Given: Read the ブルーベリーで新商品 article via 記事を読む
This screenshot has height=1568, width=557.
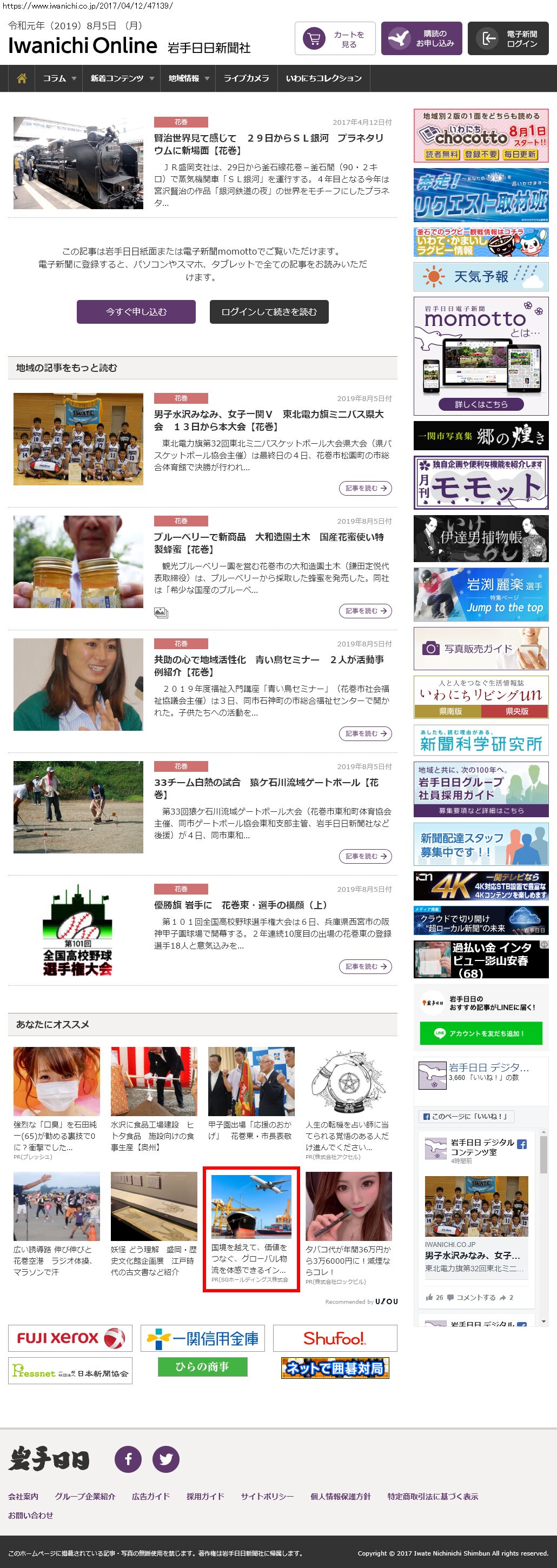Looking at the screenshot, I should [x=364, y=611].
